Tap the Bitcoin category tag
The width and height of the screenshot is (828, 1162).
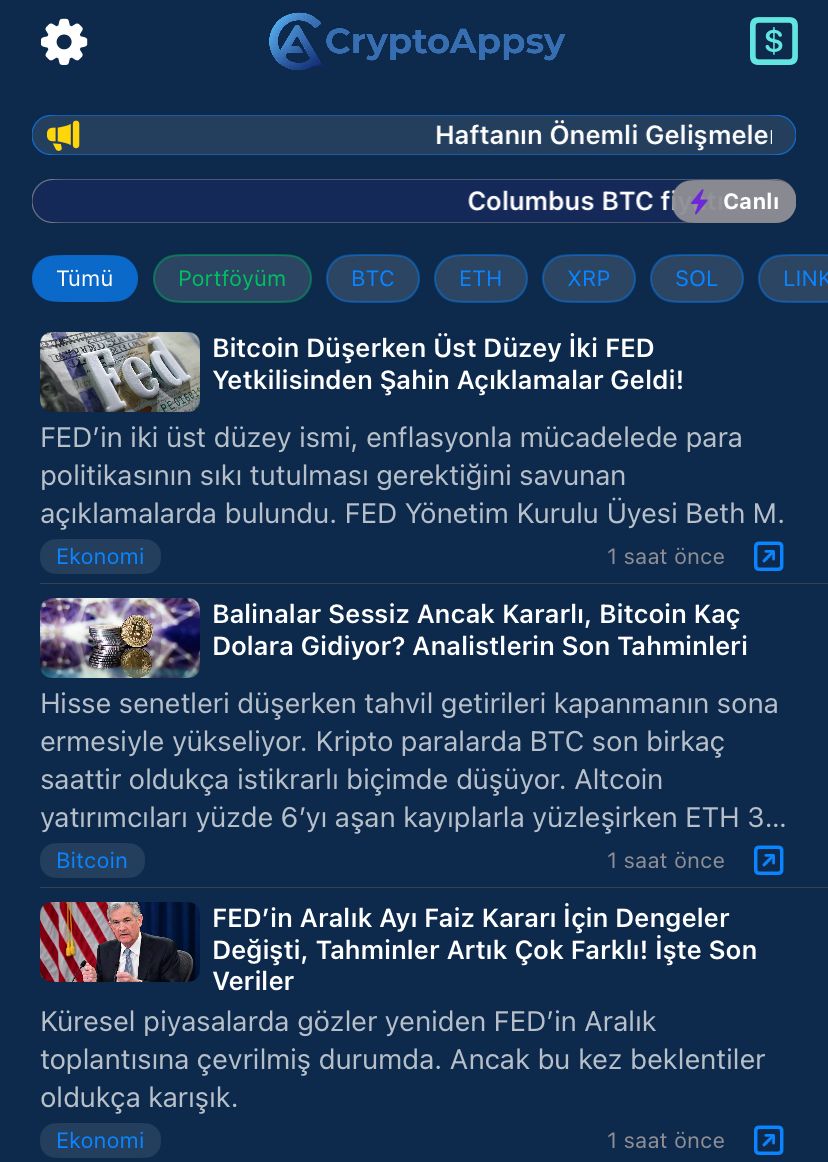(x=92, y=860)
